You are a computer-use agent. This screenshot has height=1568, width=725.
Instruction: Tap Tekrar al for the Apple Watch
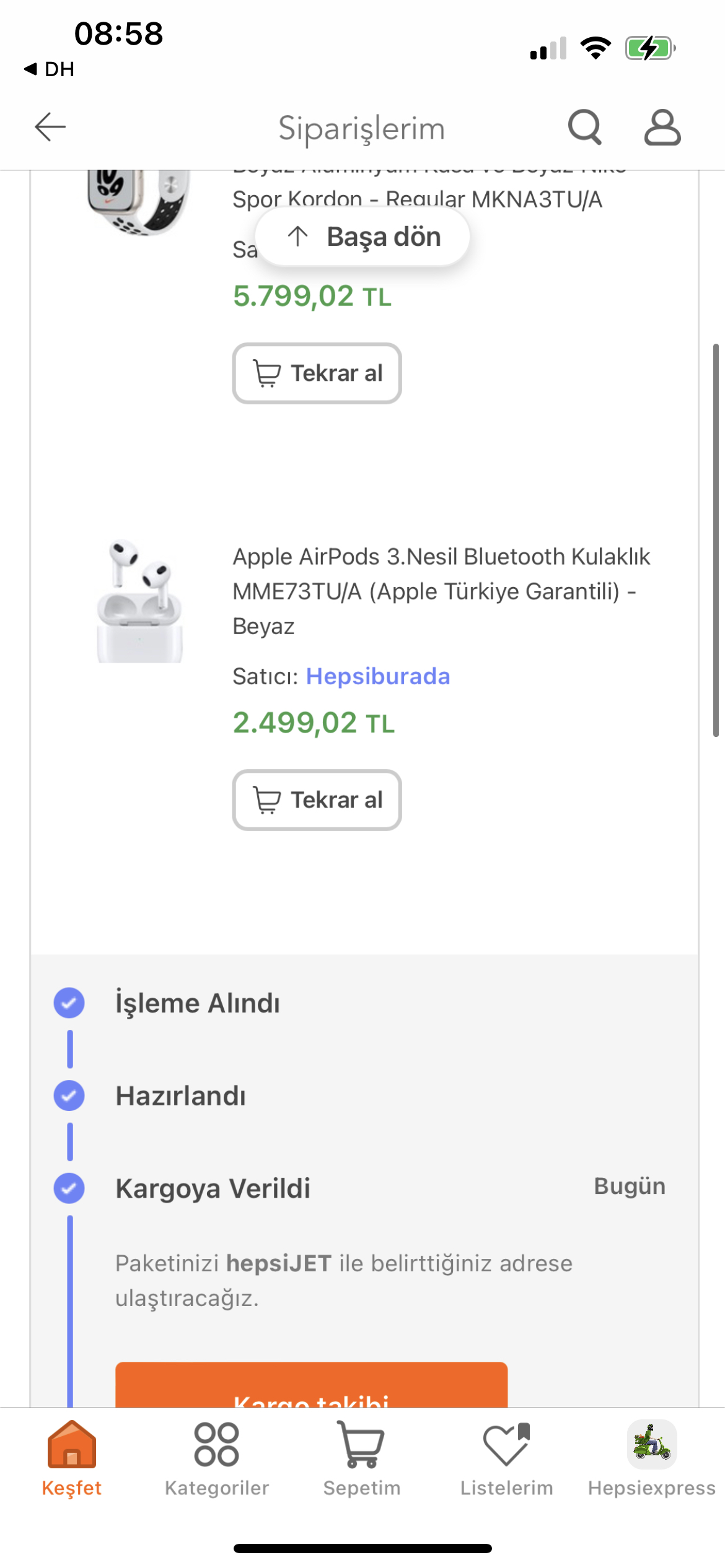(x=317, y=373)
